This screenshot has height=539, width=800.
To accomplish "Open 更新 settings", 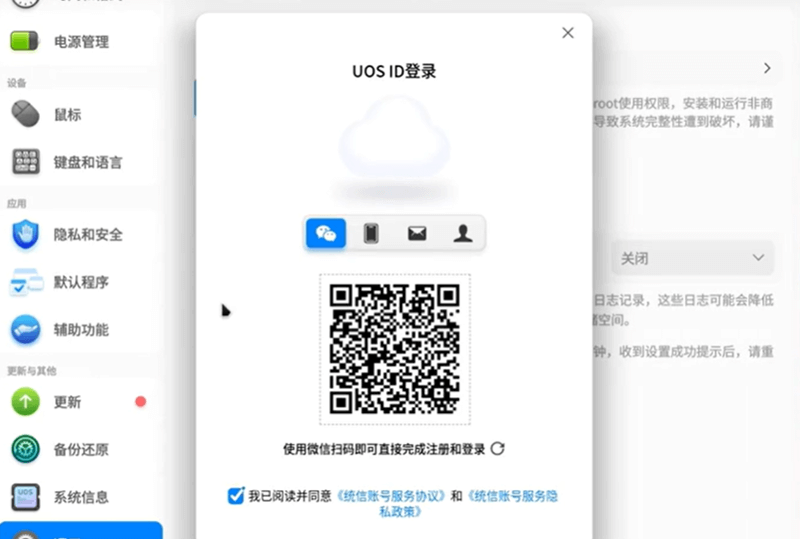I will [x=67, y=402].
